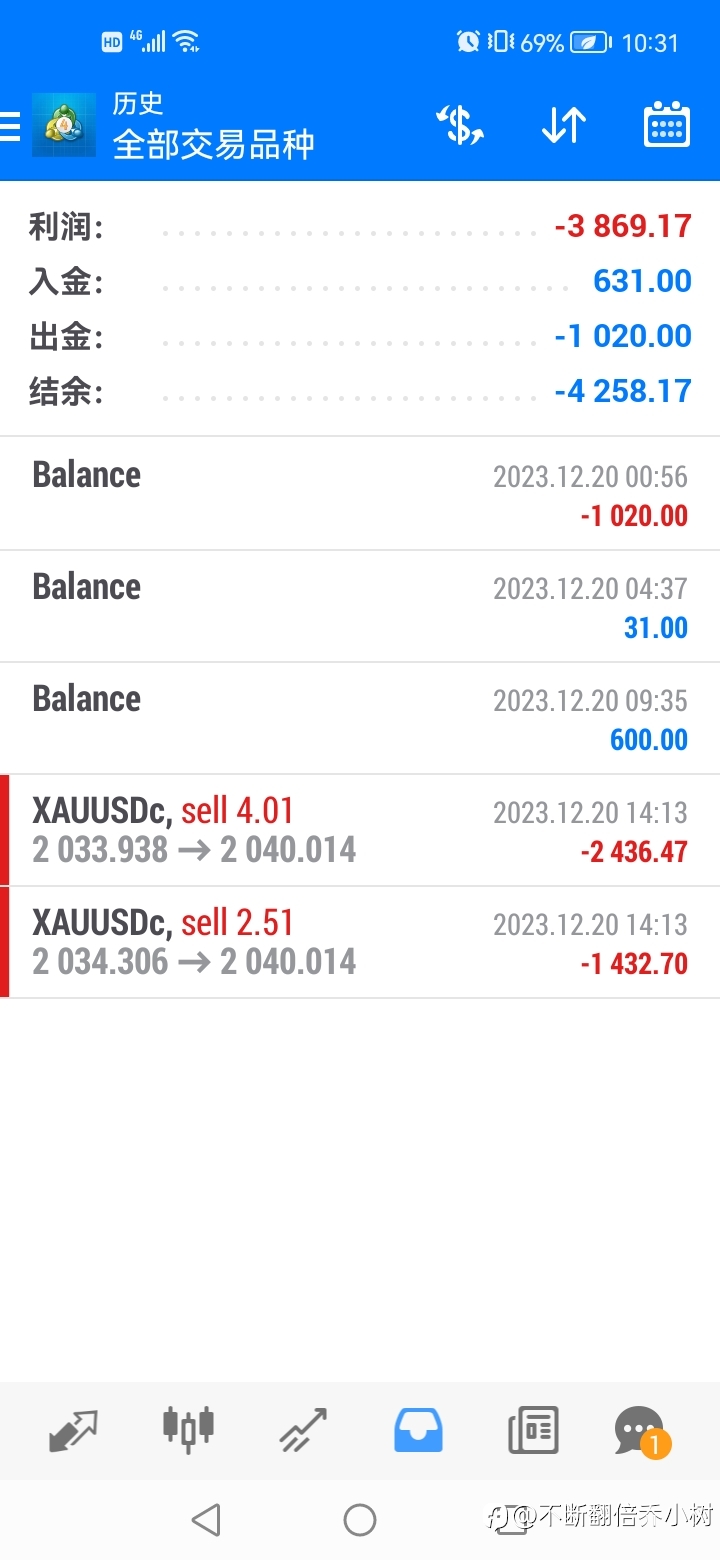Change the history sort order

[x=564, y=126]
